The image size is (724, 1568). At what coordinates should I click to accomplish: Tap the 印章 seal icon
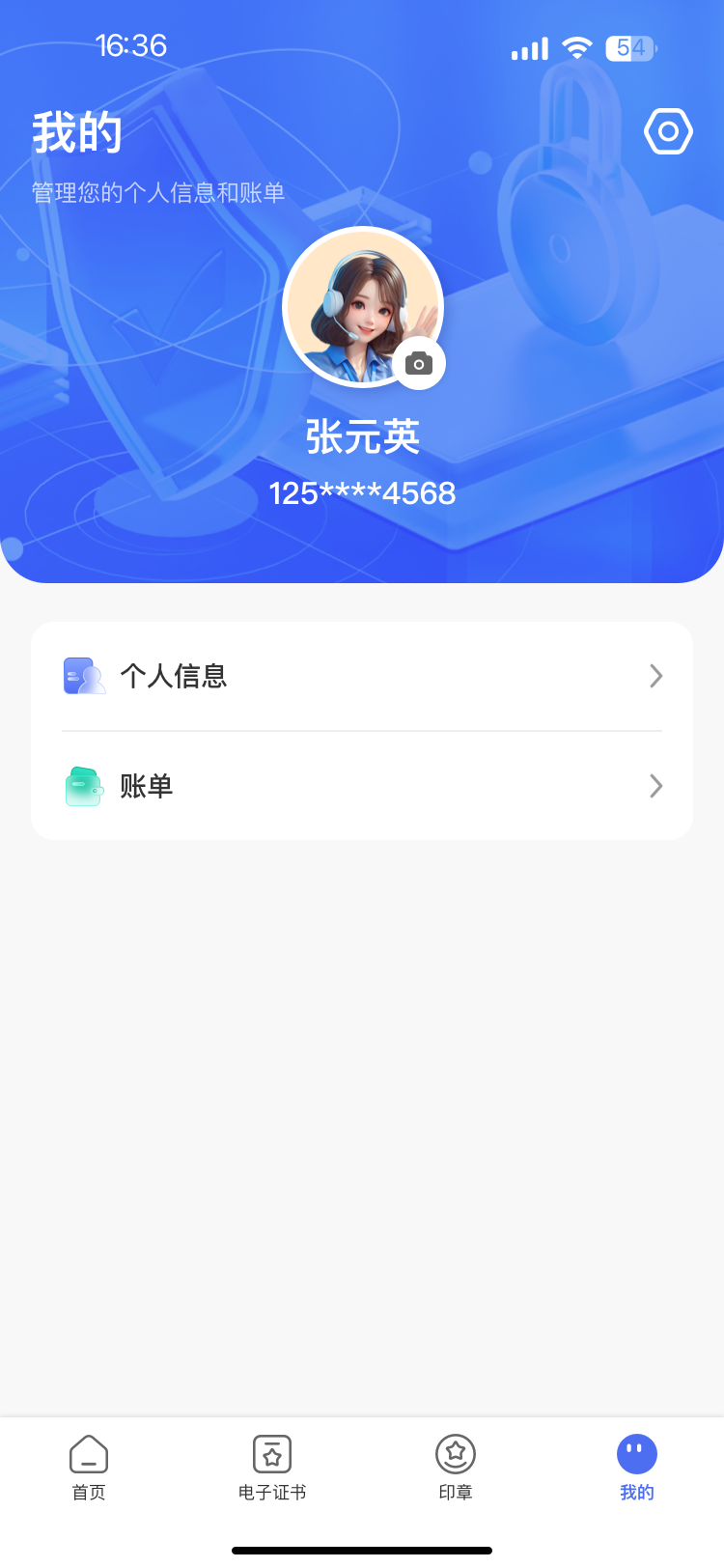455,1451
